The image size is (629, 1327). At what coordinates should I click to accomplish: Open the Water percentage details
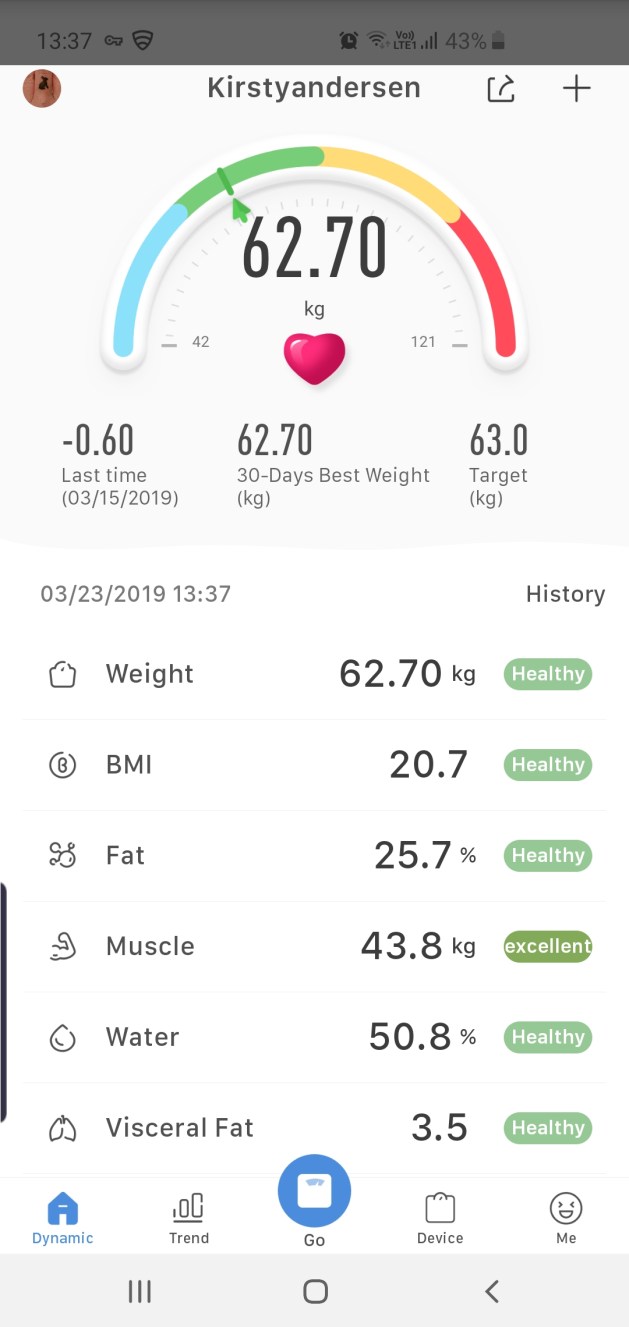click(314, 1037)
